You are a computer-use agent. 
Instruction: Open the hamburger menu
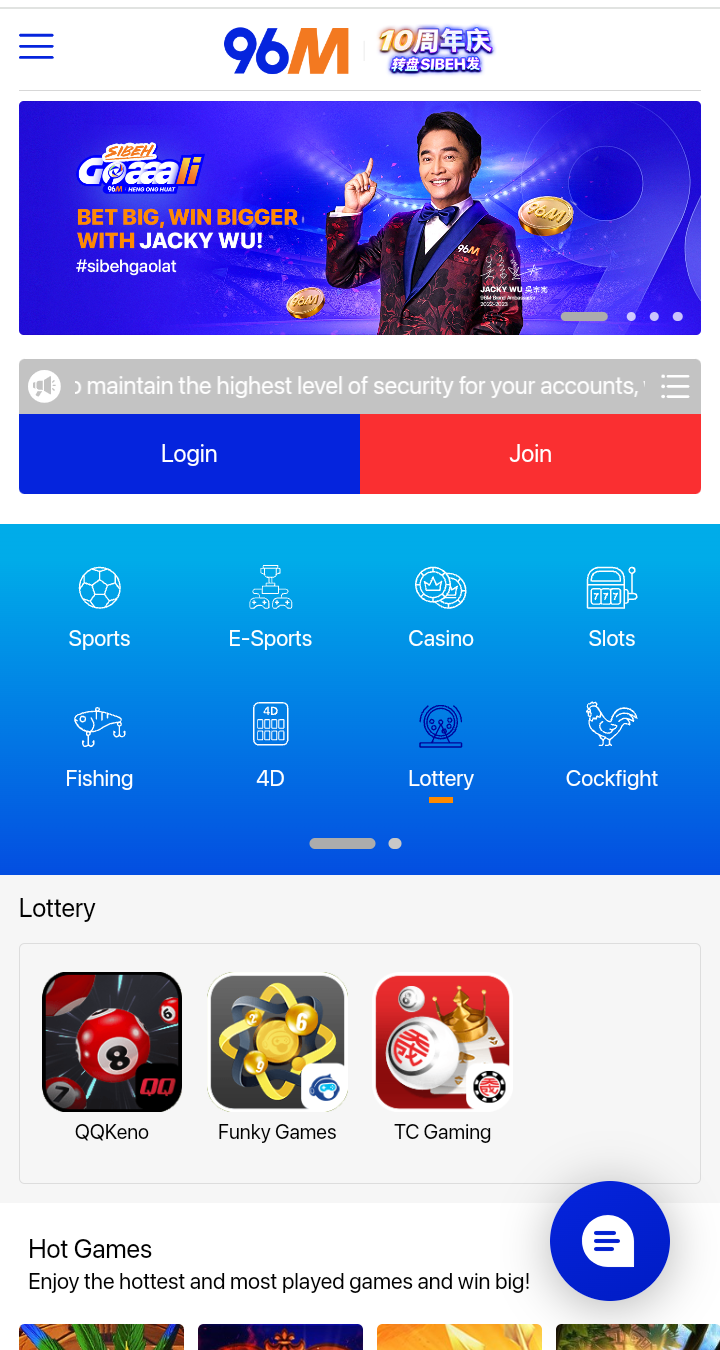[36, 46]
